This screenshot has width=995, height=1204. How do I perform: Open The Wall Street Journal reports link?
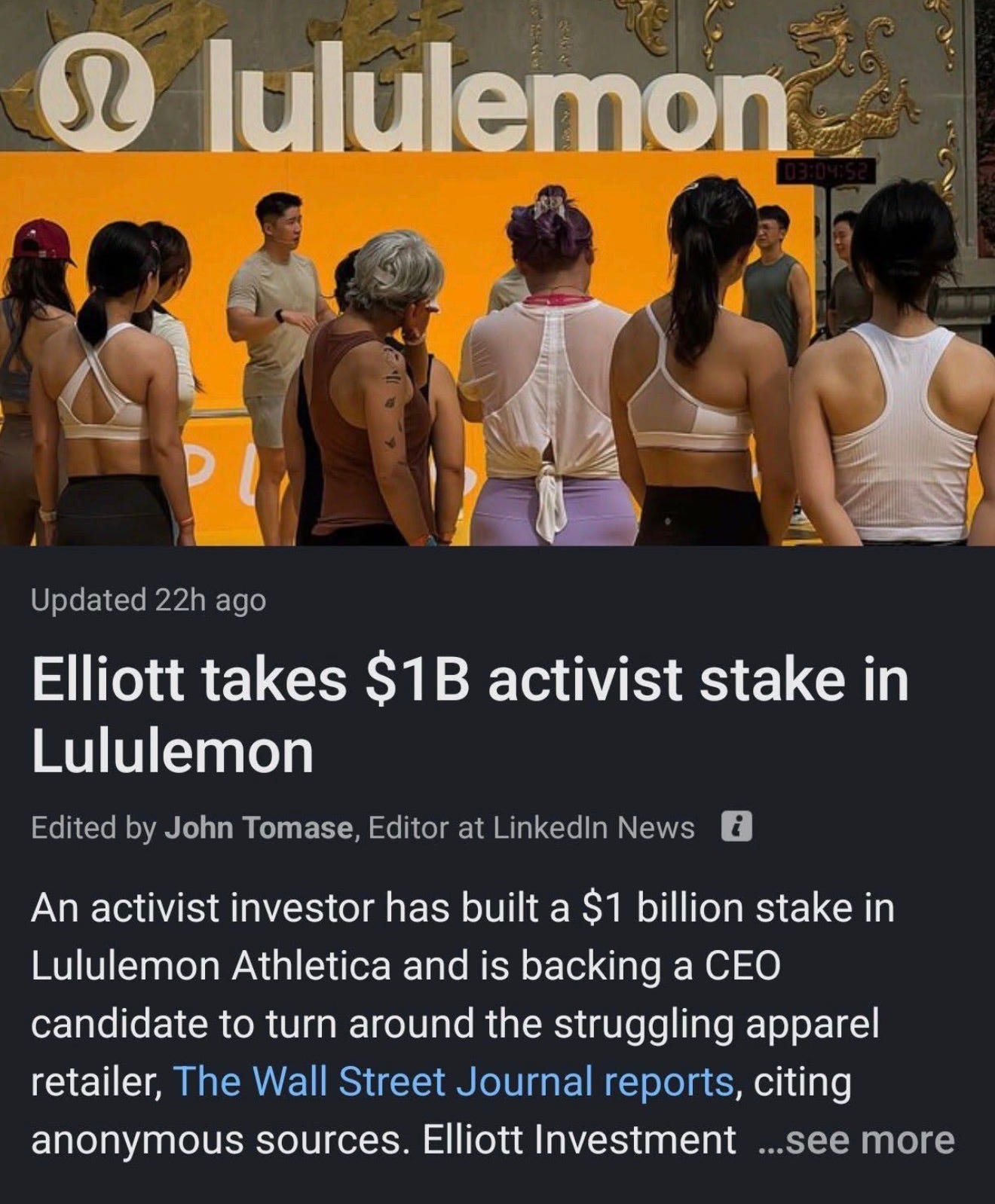[x=453, y=1083]
